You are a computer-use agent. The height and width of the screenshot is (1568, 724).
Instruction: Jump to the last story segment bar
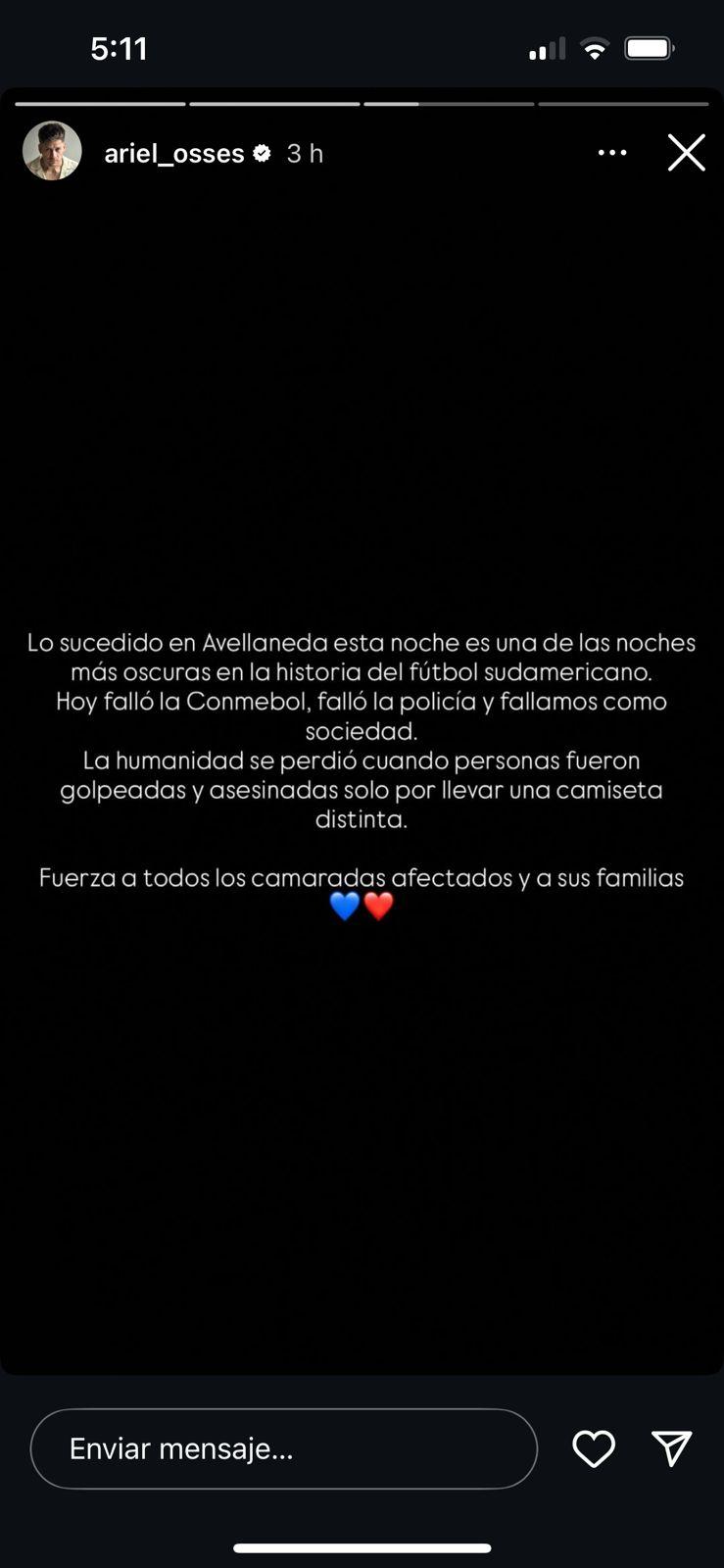click(623, 102)
